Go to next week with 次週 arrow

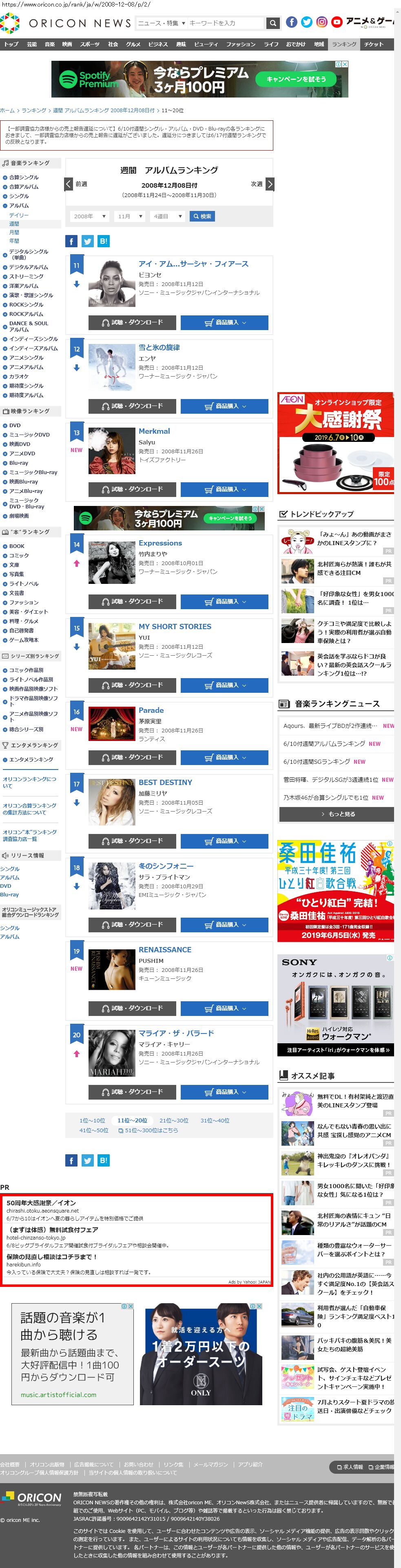pos(270,184)
